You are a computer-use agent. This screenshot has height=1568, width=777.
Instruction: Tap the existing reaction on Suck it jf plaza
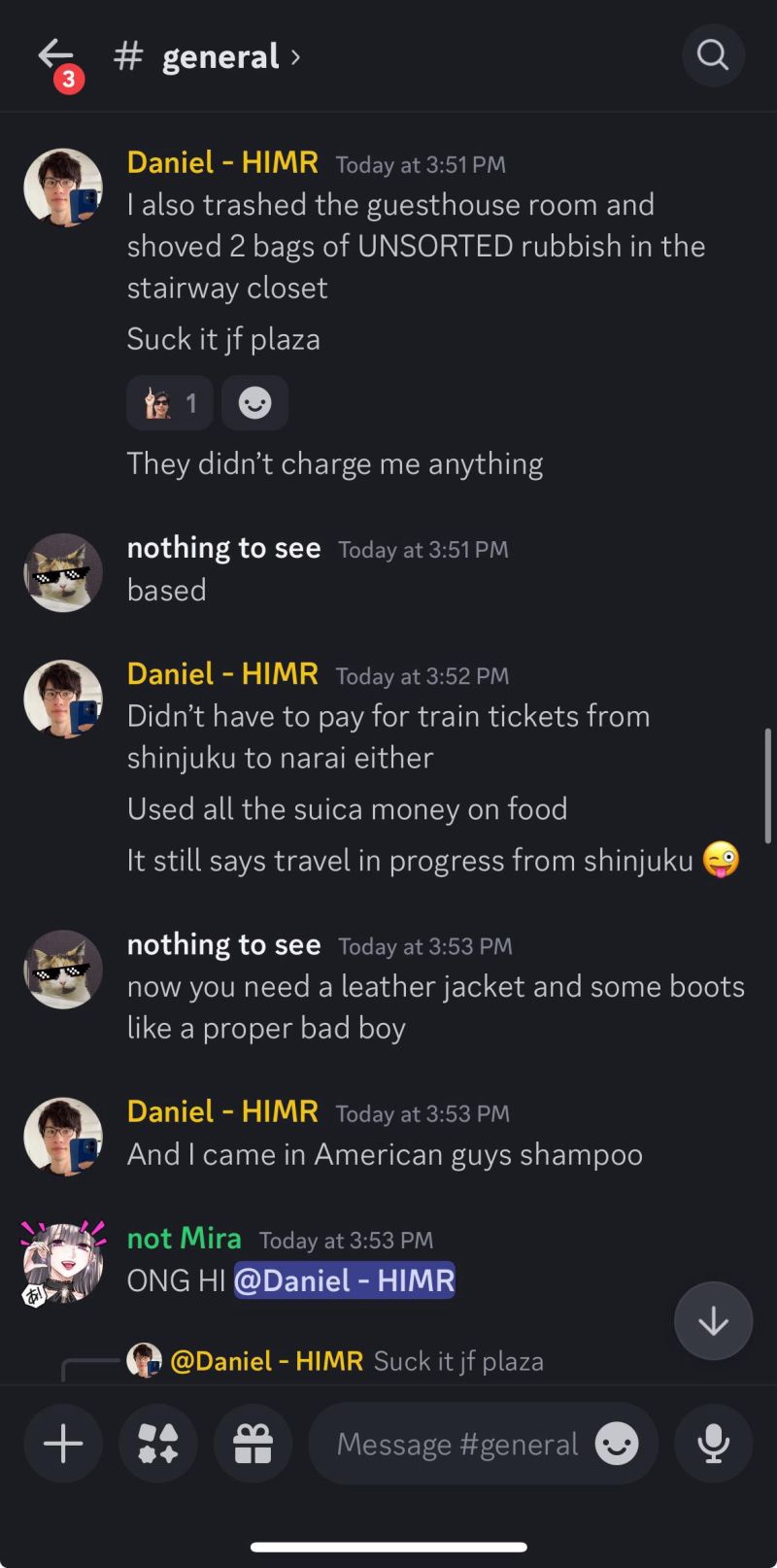tap(170, 402)
